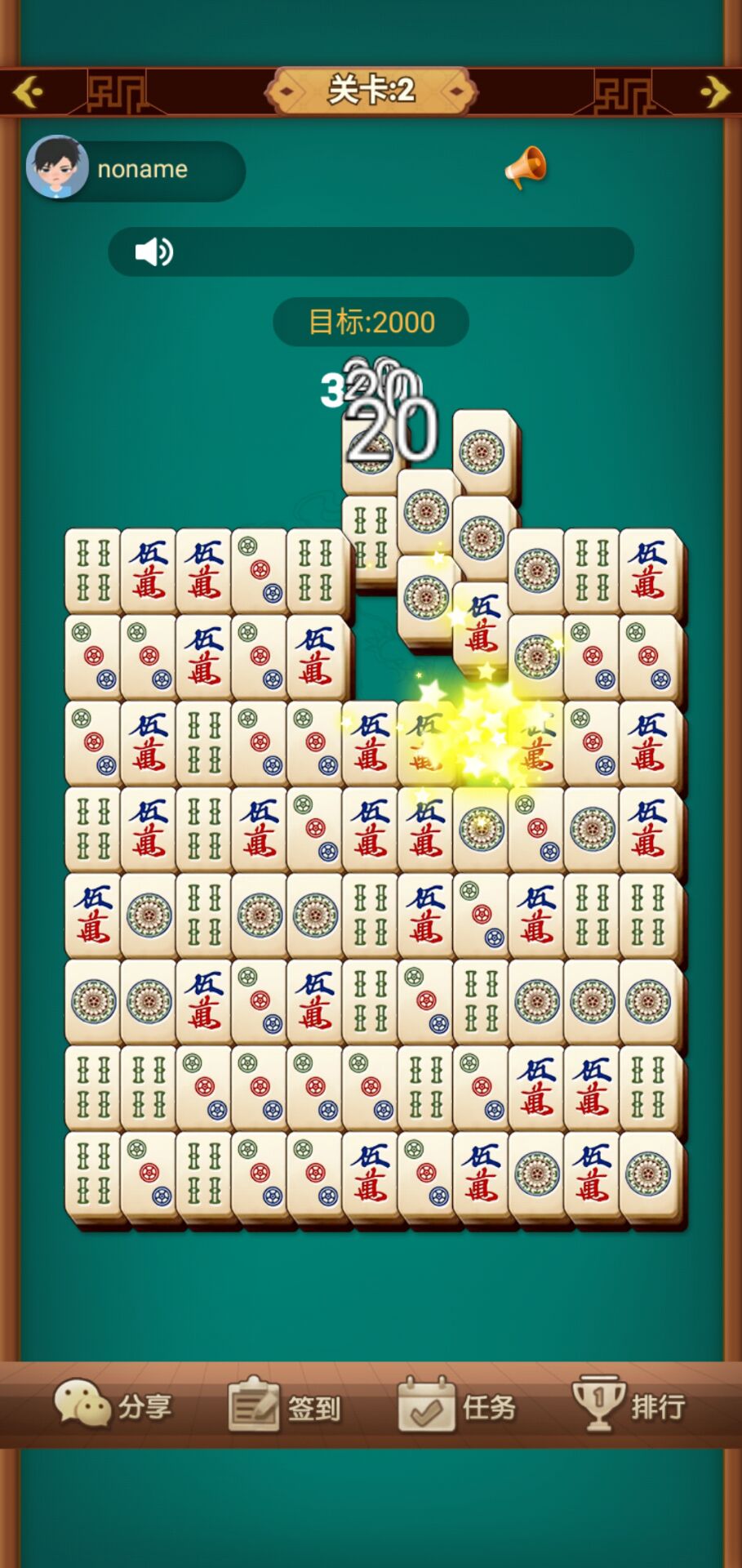Open 分享 share option
The width and height of the screenshot is (742, 1568).
coord(113,1405)
